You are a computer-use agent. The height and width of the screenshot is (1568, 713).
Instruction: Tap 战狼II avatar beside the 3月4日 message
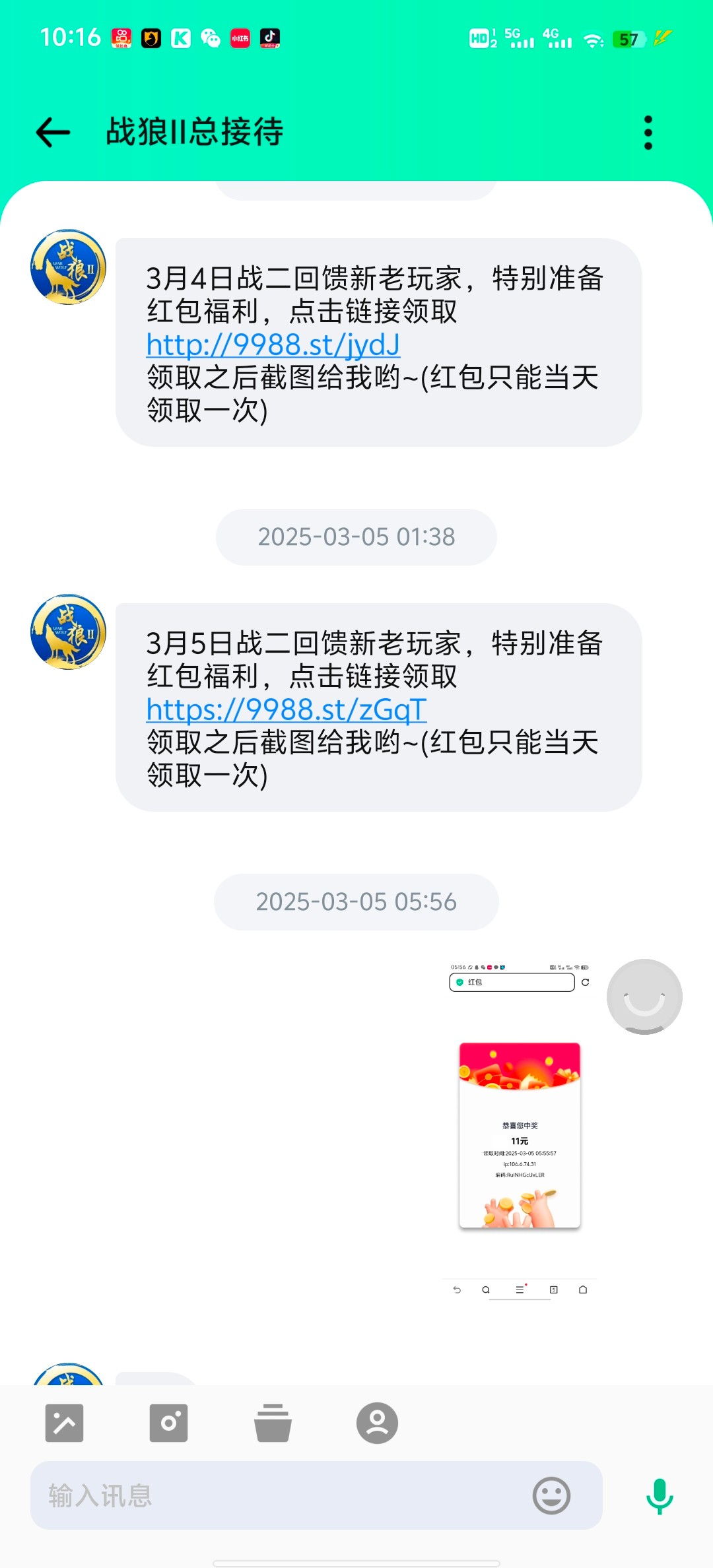[x=68, y=267]
